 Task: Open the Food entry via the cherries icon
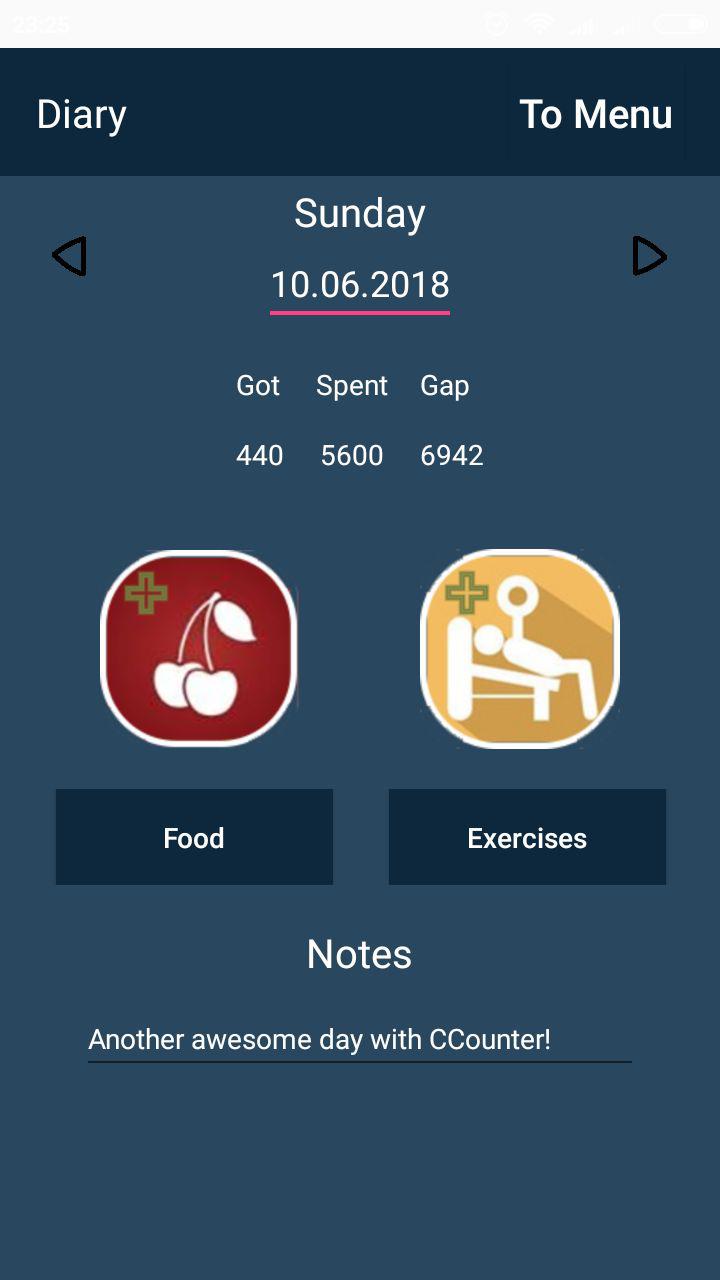tap(197, 648)
